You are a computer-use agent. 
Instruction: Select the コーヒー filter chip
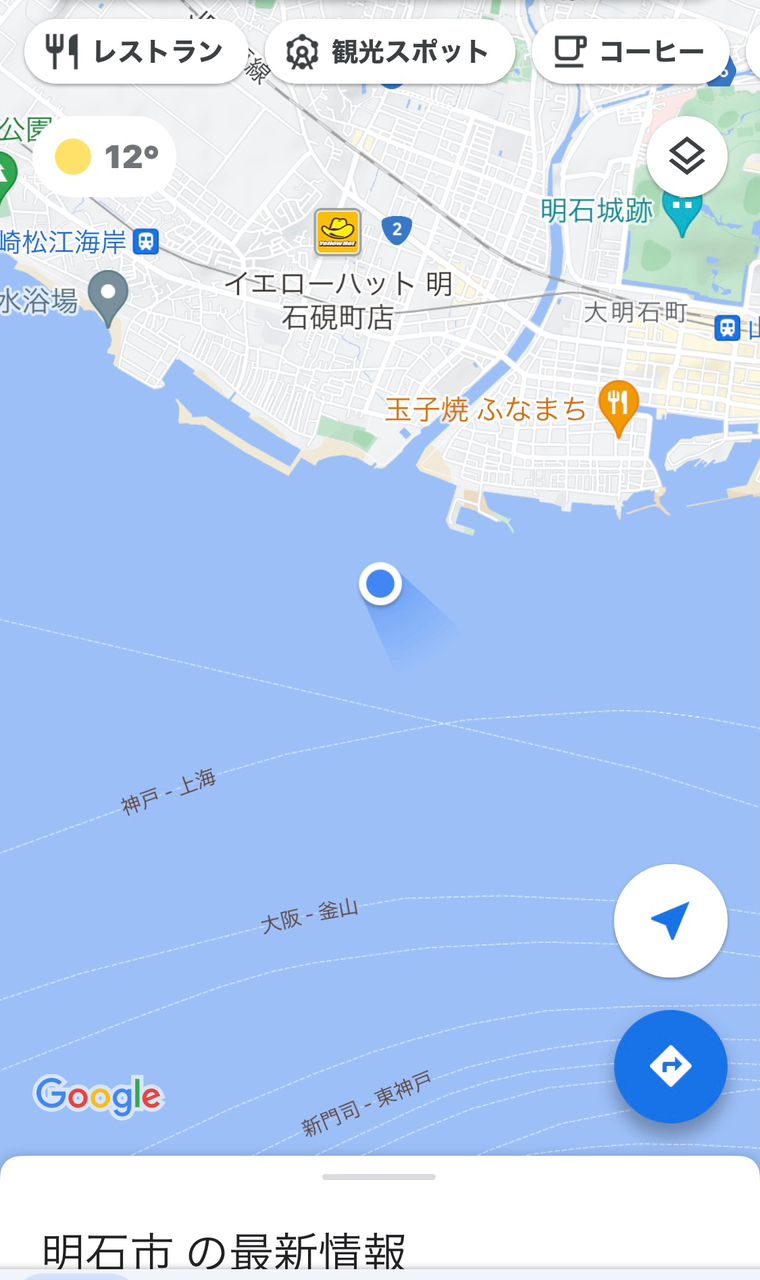630,52
